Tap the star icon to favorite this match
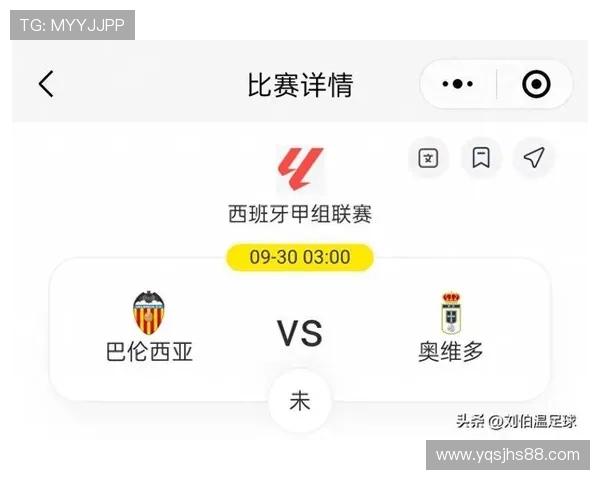The width and height of the screenshot is (600, 480). point(428,158)
